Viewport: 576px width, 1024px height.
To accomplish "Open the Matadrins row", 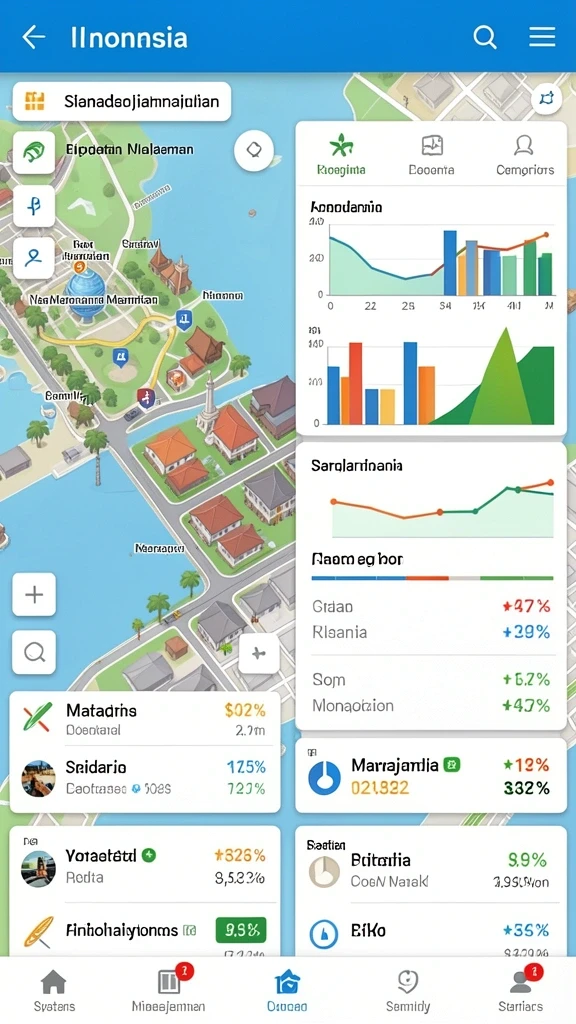I will click(x=145, y=719).
